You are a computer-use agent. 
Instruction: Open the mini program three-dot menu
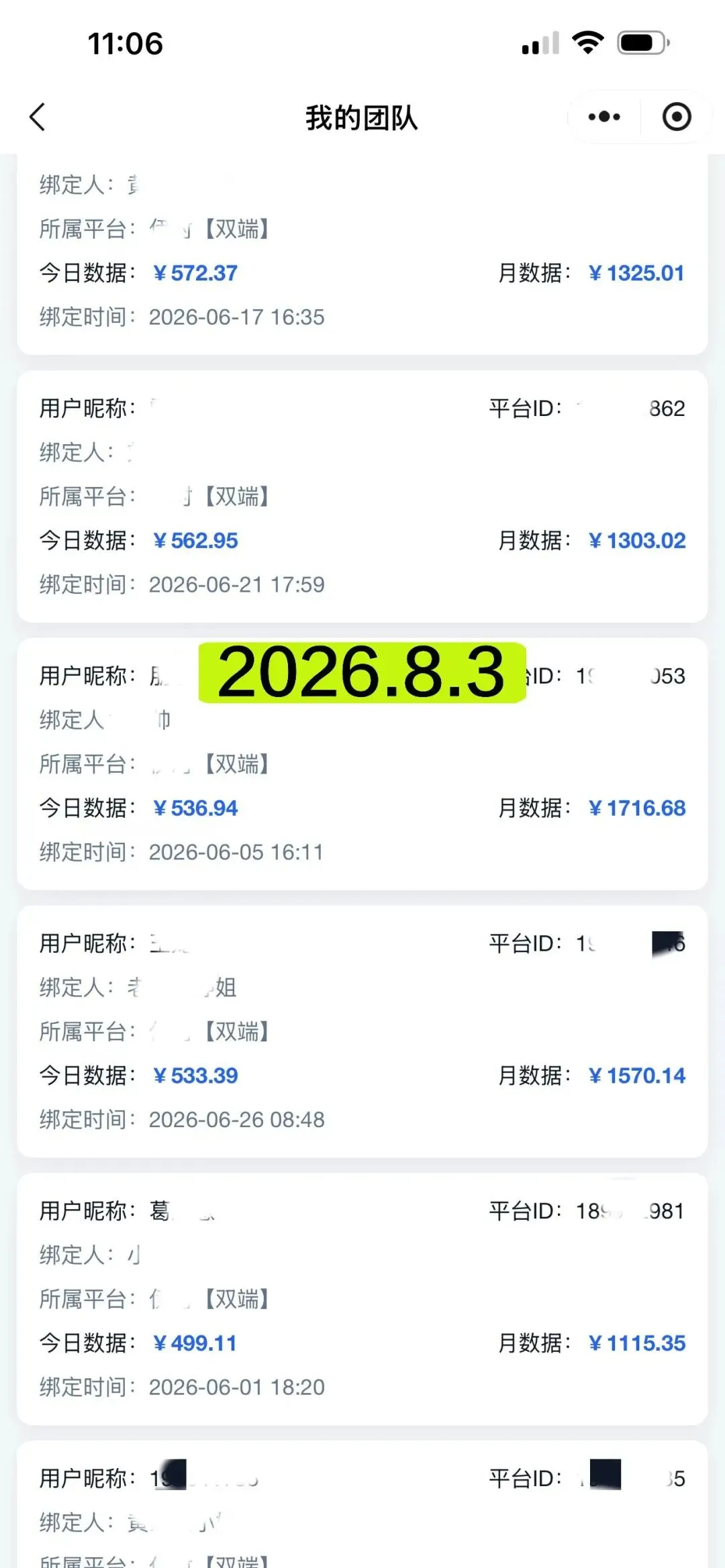coord(604,117)
